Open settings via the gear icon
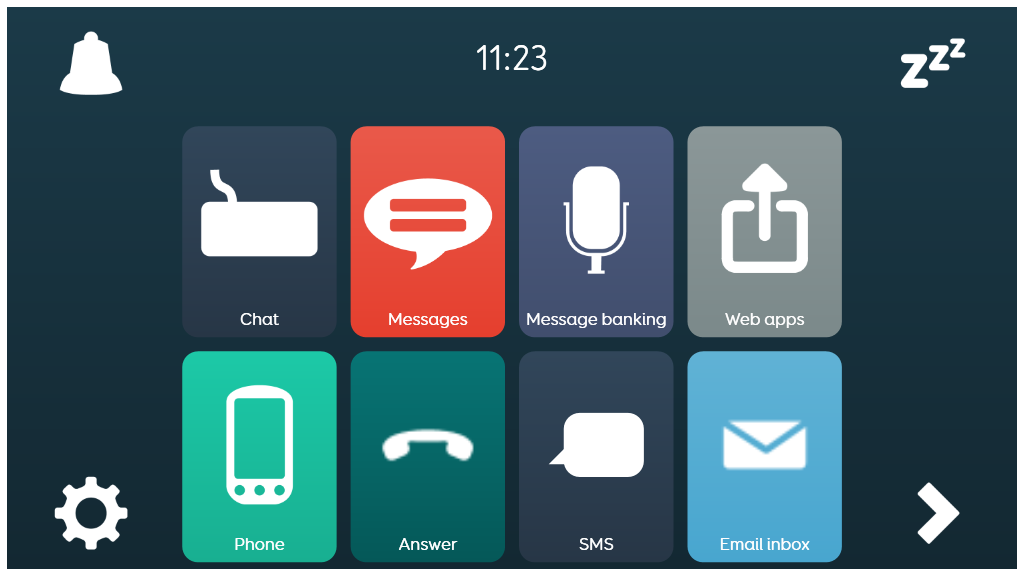The image size is (1024, 576). pyautogui.click(x=91, y=513)
